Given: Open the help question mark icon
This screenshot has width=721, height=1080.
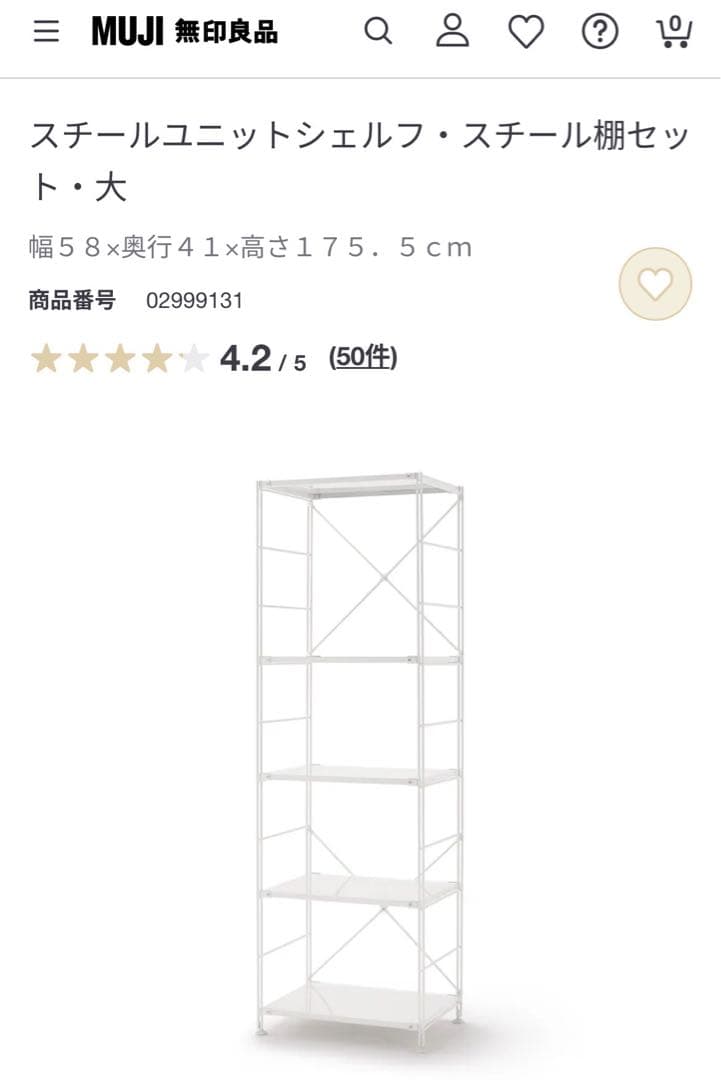Looking at the screenshot, I should click(600, 32).
